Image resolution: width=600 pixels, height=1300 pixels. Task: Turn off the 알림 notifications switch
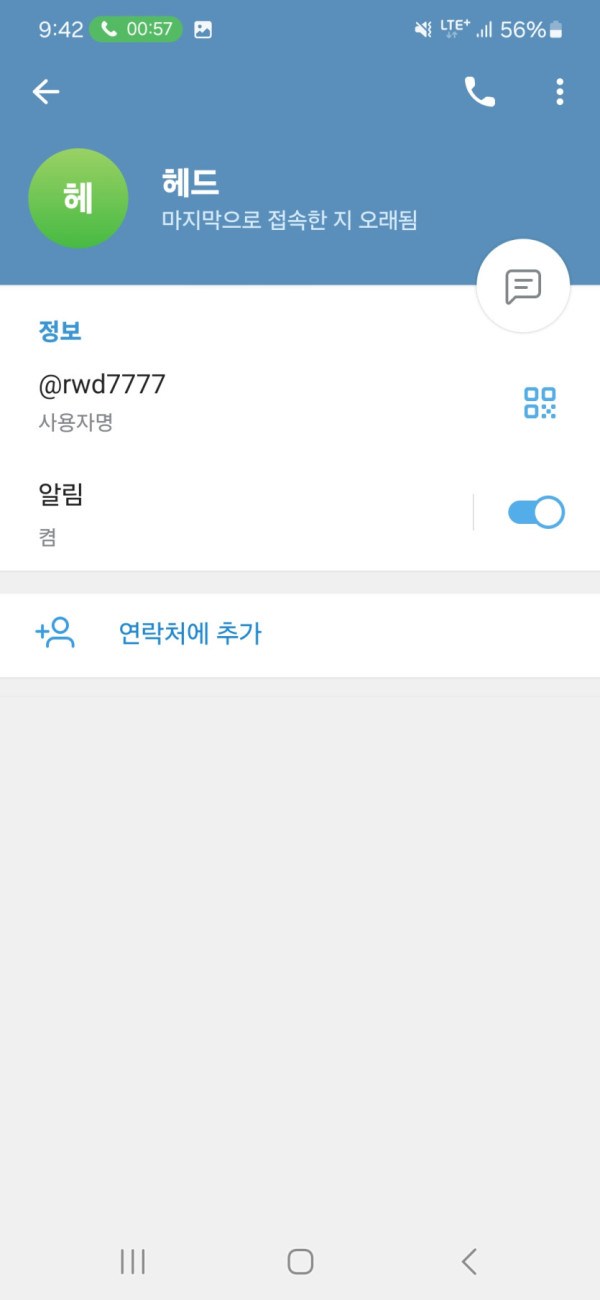pos(536,512)
